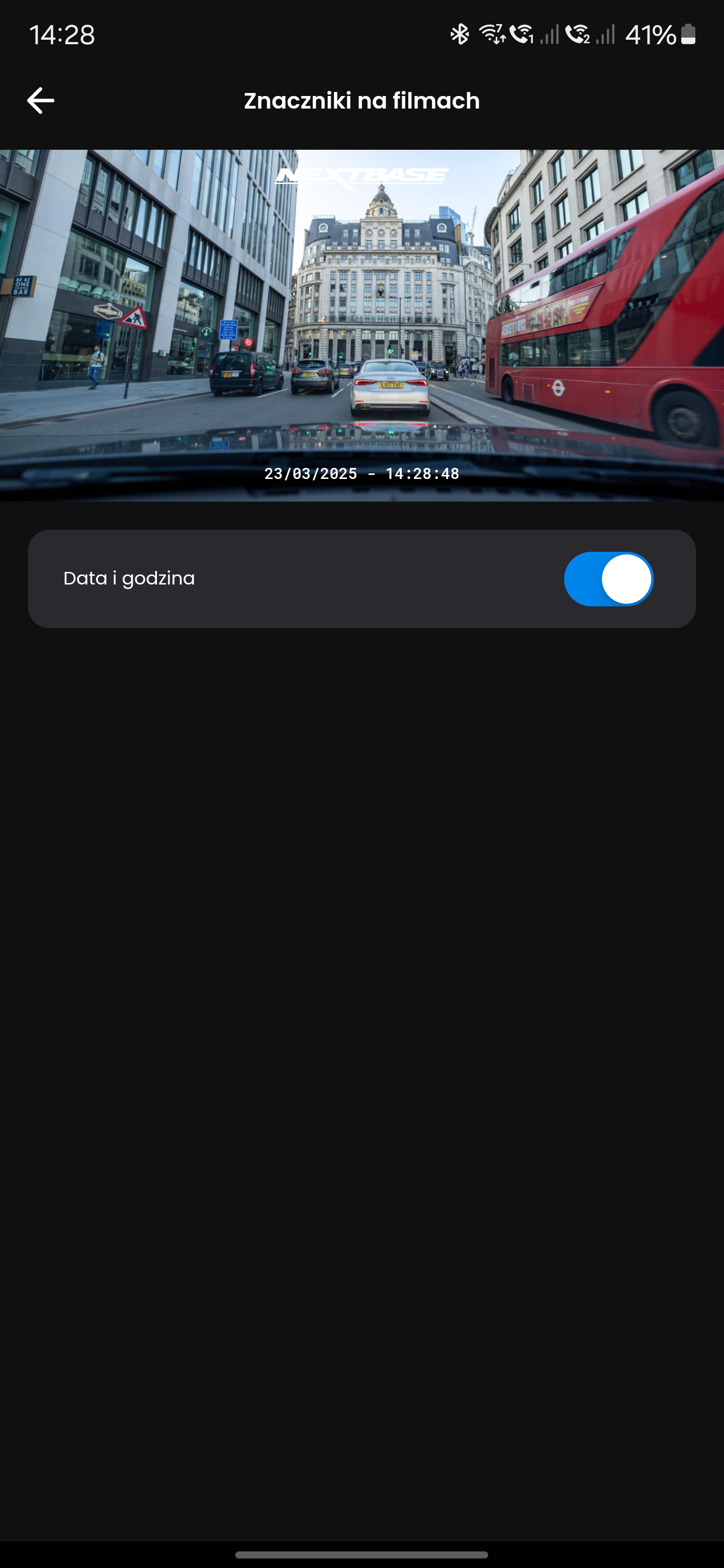Go back using the arrow icon
The width and height of the screenshot is (724, 1568).
coord(41,101)
